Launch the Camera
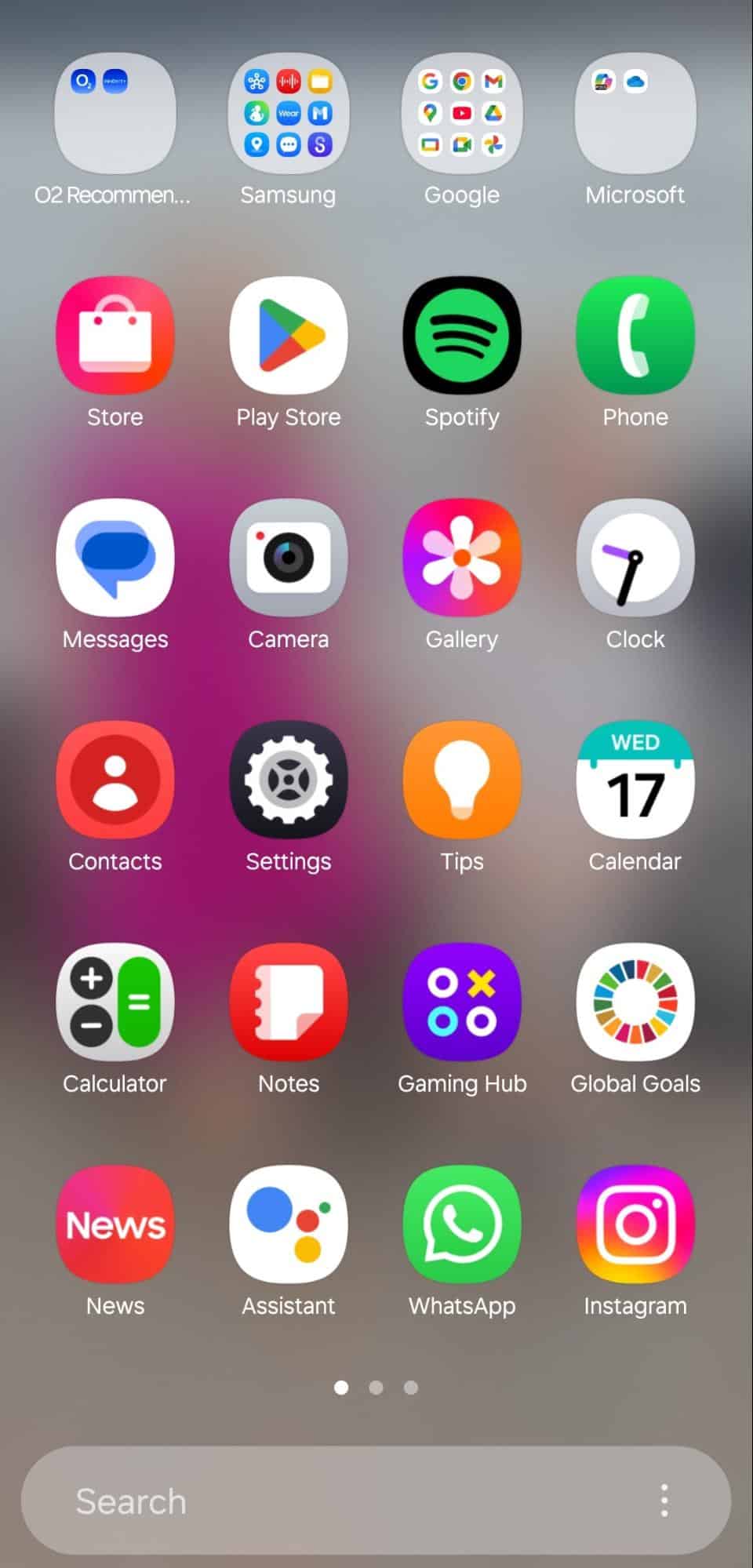This screenshot has width=753, height=1568. point(288,557)
